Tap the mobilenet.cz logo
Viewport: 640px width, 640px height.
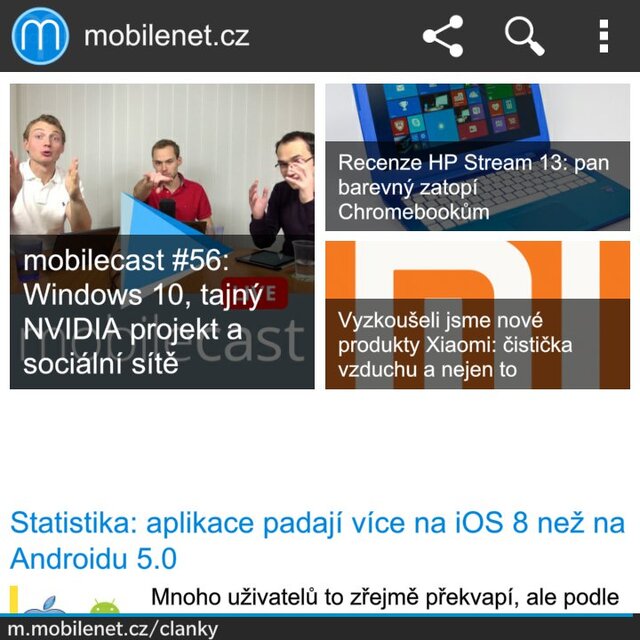[x=40, y=36]
